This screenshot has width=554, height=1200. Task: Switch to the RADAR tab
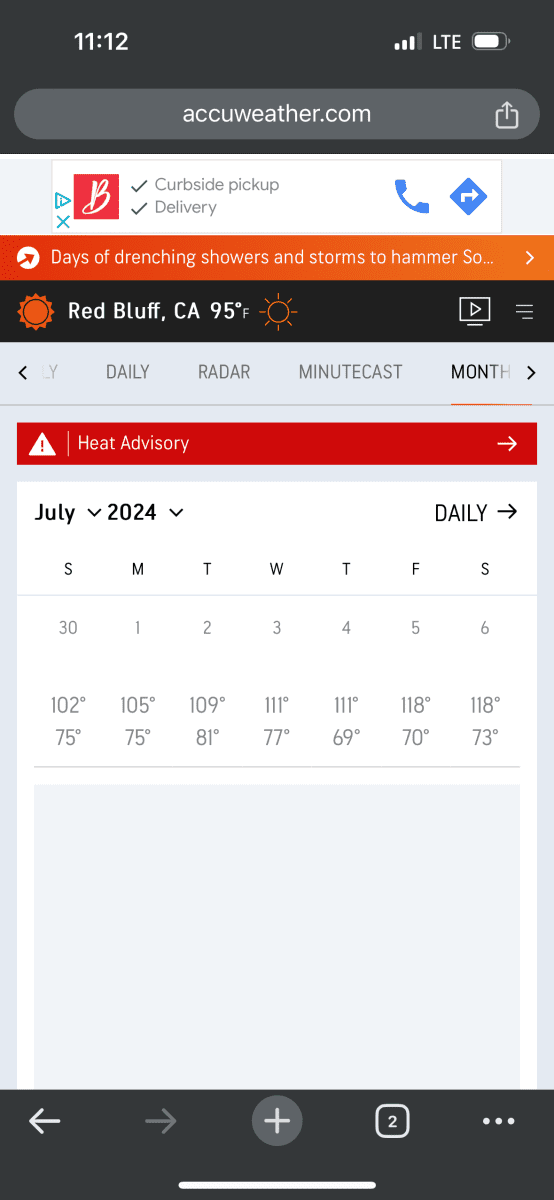(224, 372)
